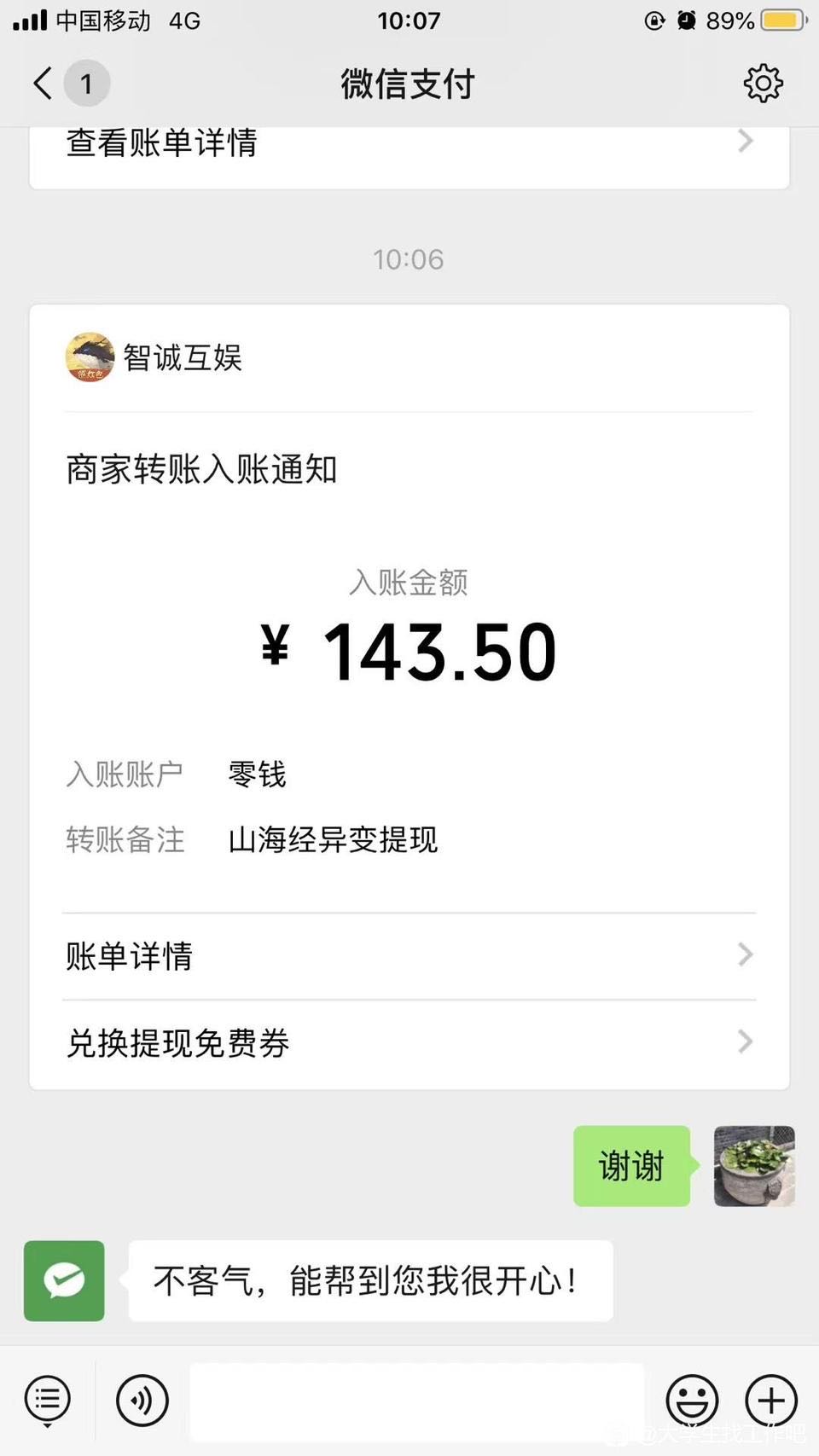This screenshot has height=1456, width=819.
Task: Go back using the top-left arrow
Action: coord(44,84)
